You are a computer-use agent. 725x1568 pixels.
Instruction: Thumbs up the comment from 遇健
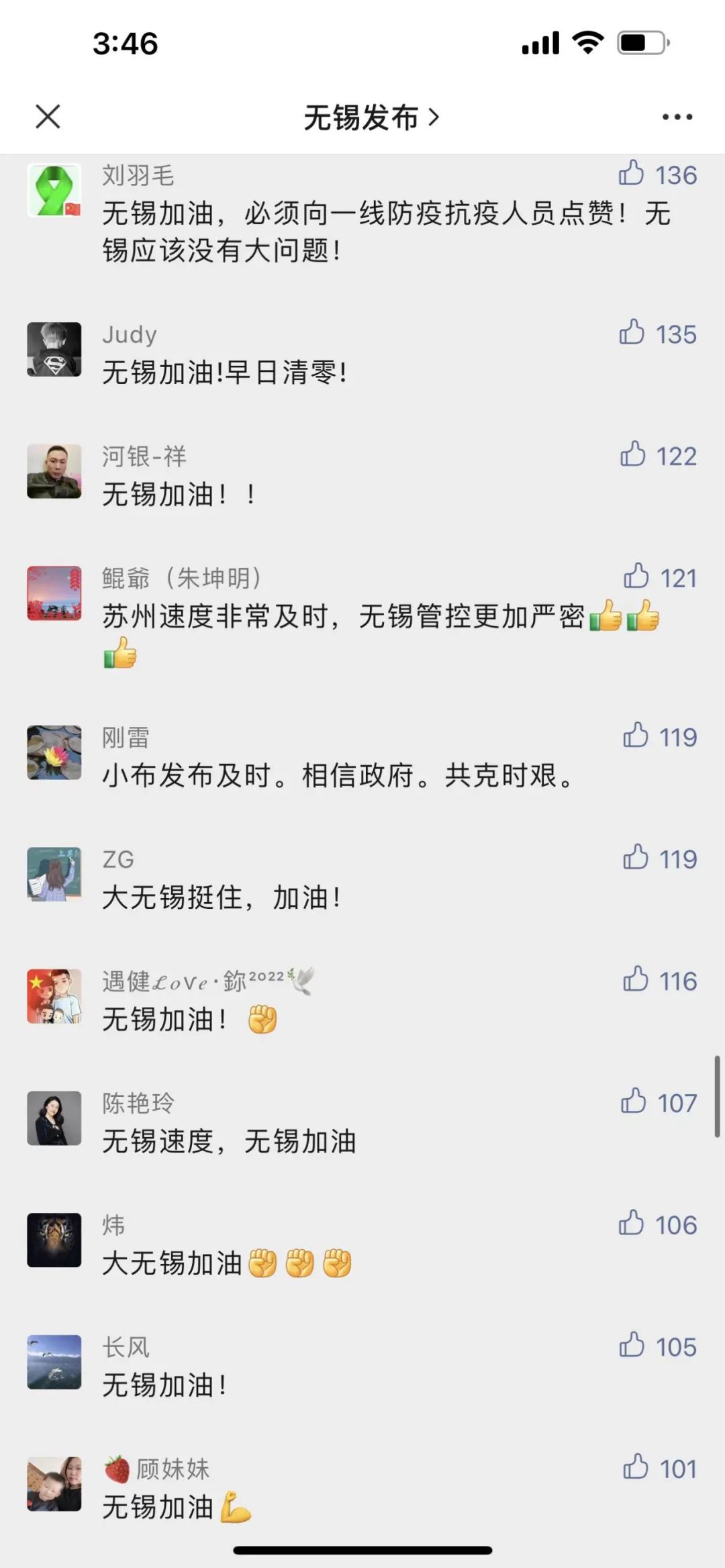635,979
